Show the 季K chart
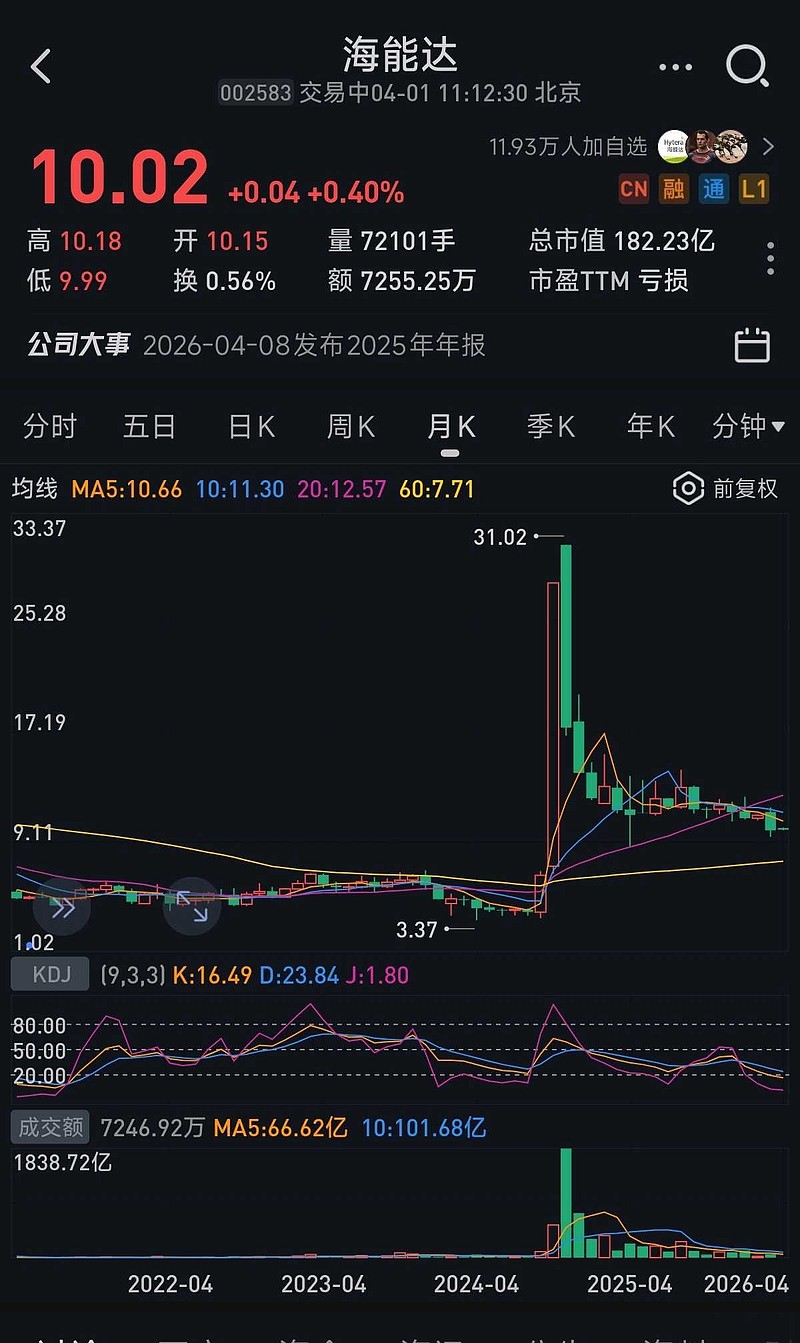The height and width of the screenshot is (1343, 800). click(550, 427)
